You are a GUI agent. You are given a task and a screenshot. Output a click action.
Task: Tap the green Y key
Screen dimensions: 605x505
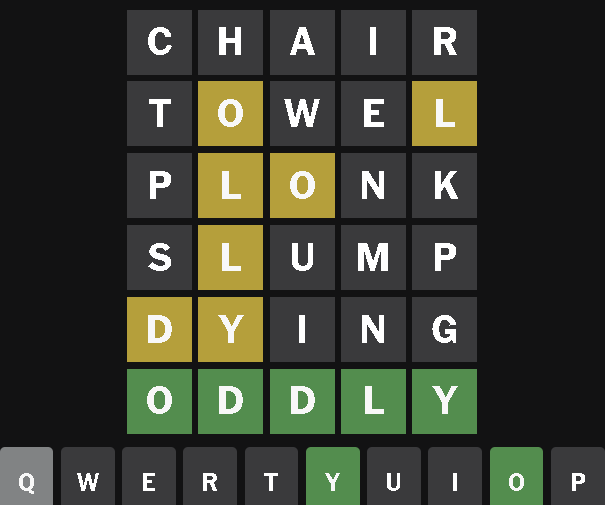(333, 478)
